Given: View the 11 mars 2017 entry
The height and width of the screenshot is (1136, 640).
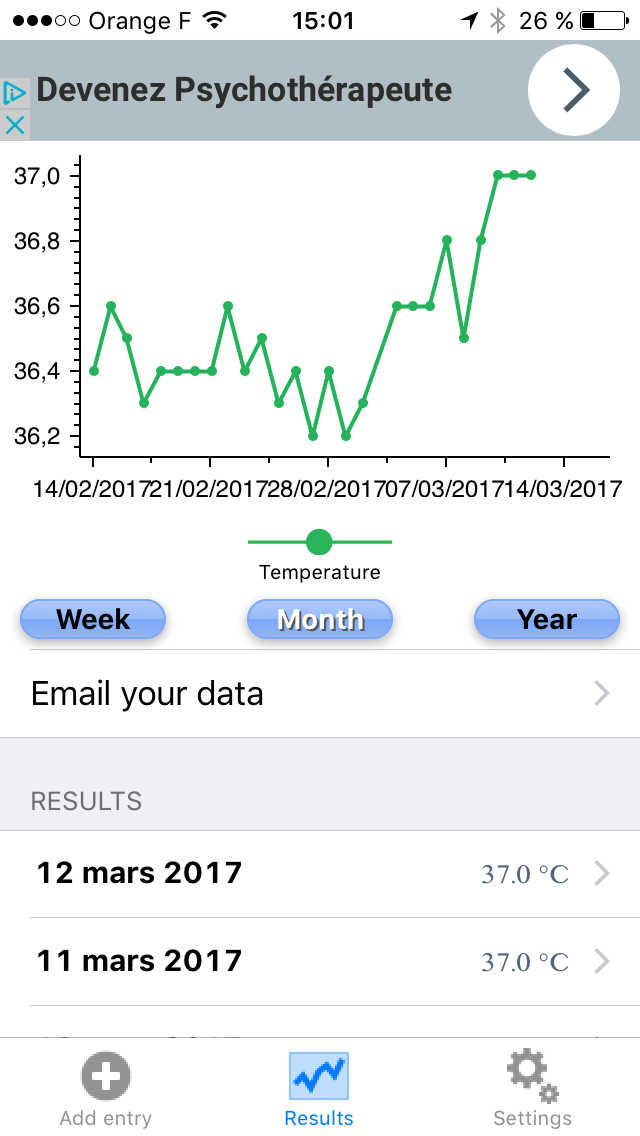Looking at the screenshot, I should (x=320, y=961).
